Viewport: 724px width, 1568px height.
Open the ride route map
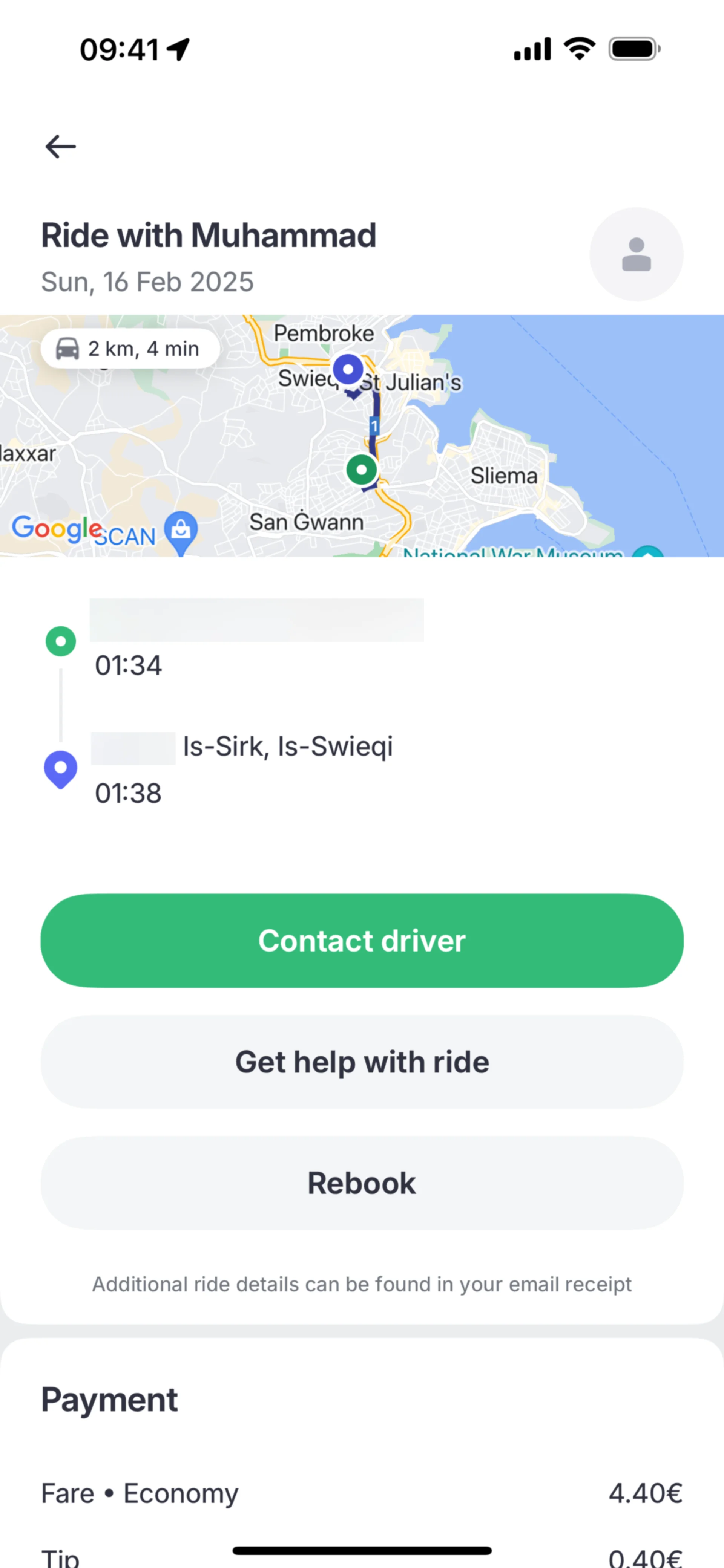pos(362,436)
